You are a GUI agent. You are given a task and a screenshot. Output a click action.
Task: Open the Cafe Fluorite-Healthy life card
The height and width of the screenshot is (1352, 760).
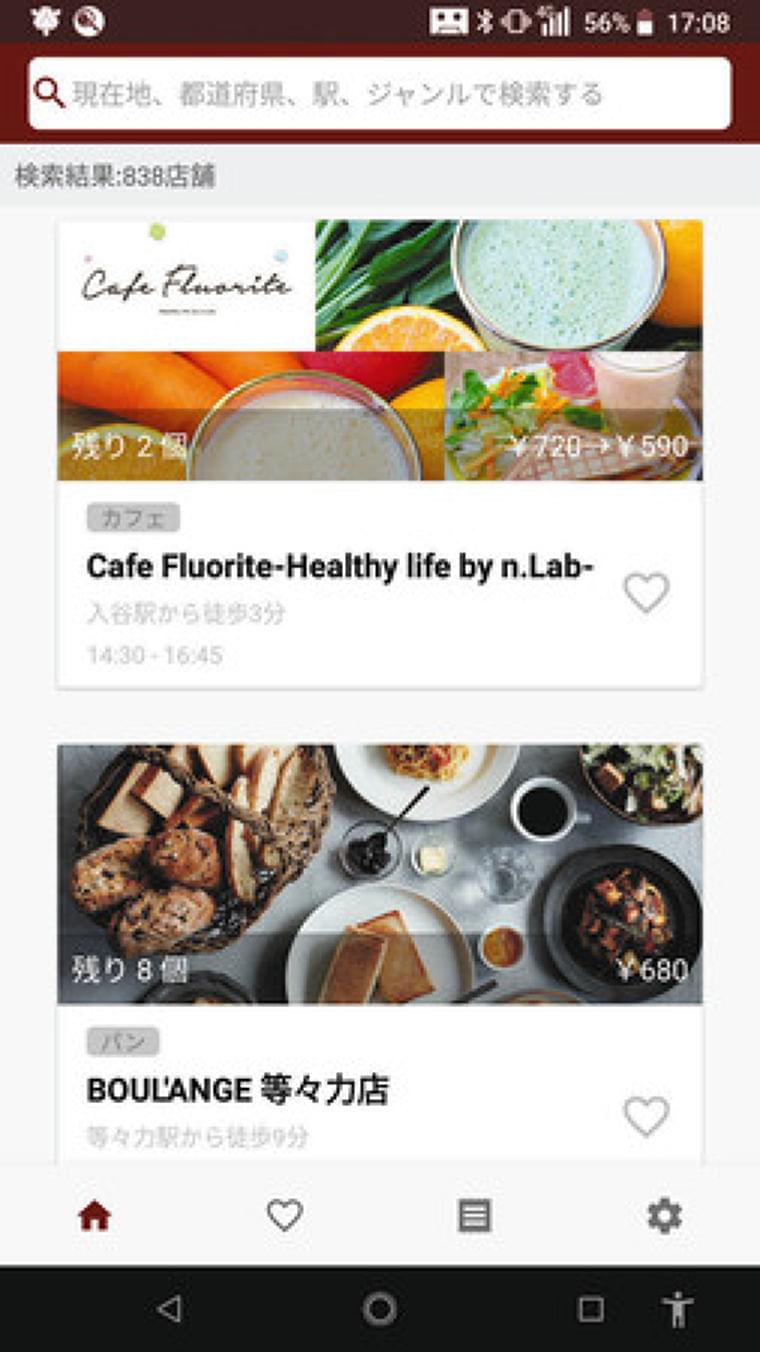click(340, 567)
